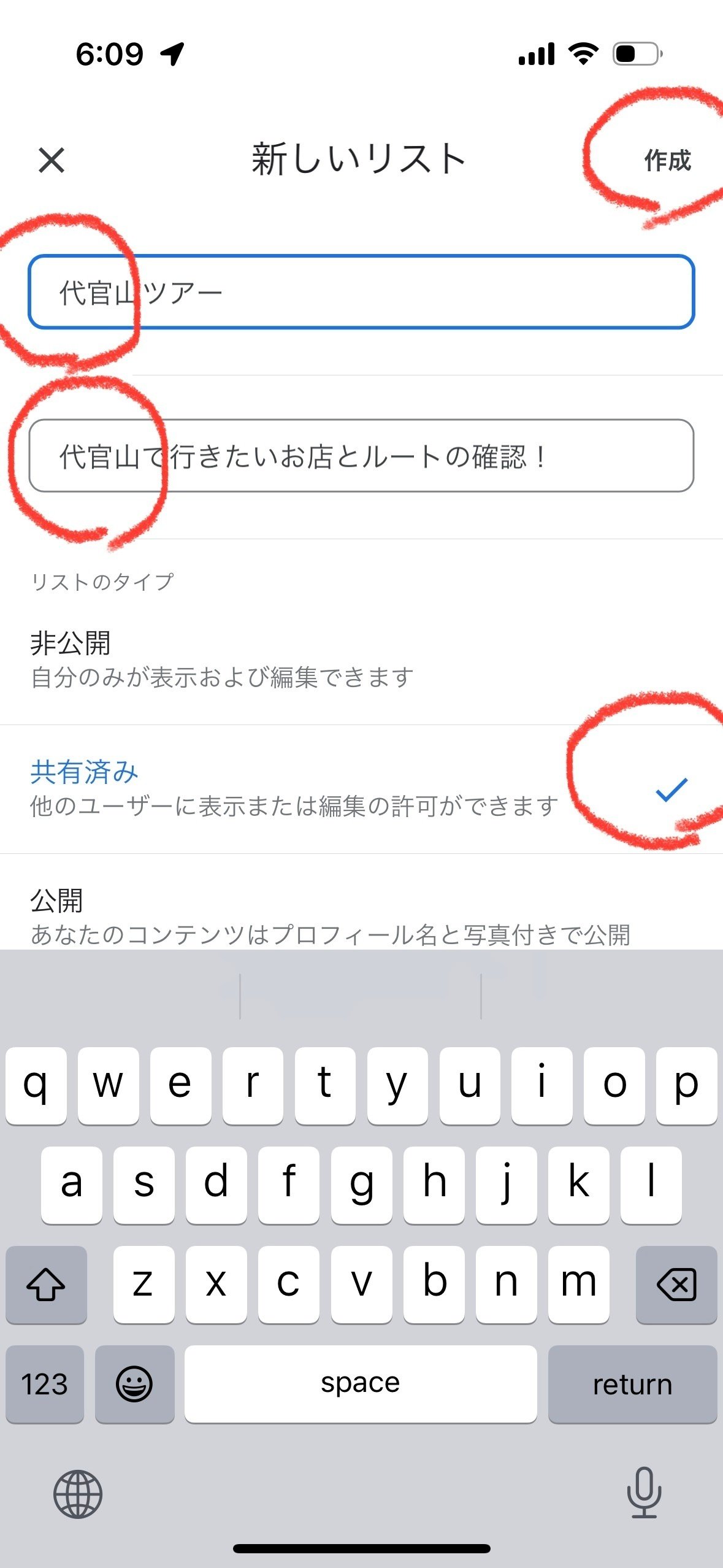723x1568 pixels.
Task: Switch to the 123 number keyboard
Action: click(x=45, y=1384)
